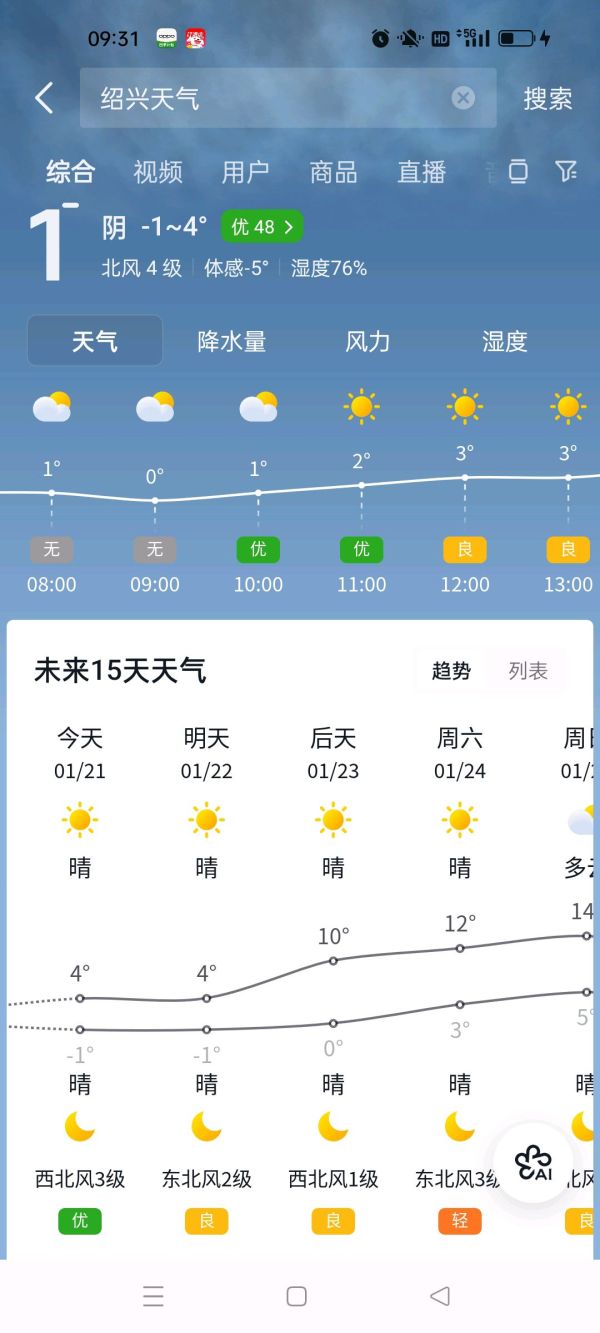Open recent apps from navigation bar
Image resolution: width=600 pixels, height=1333 pixels.
153,1296
